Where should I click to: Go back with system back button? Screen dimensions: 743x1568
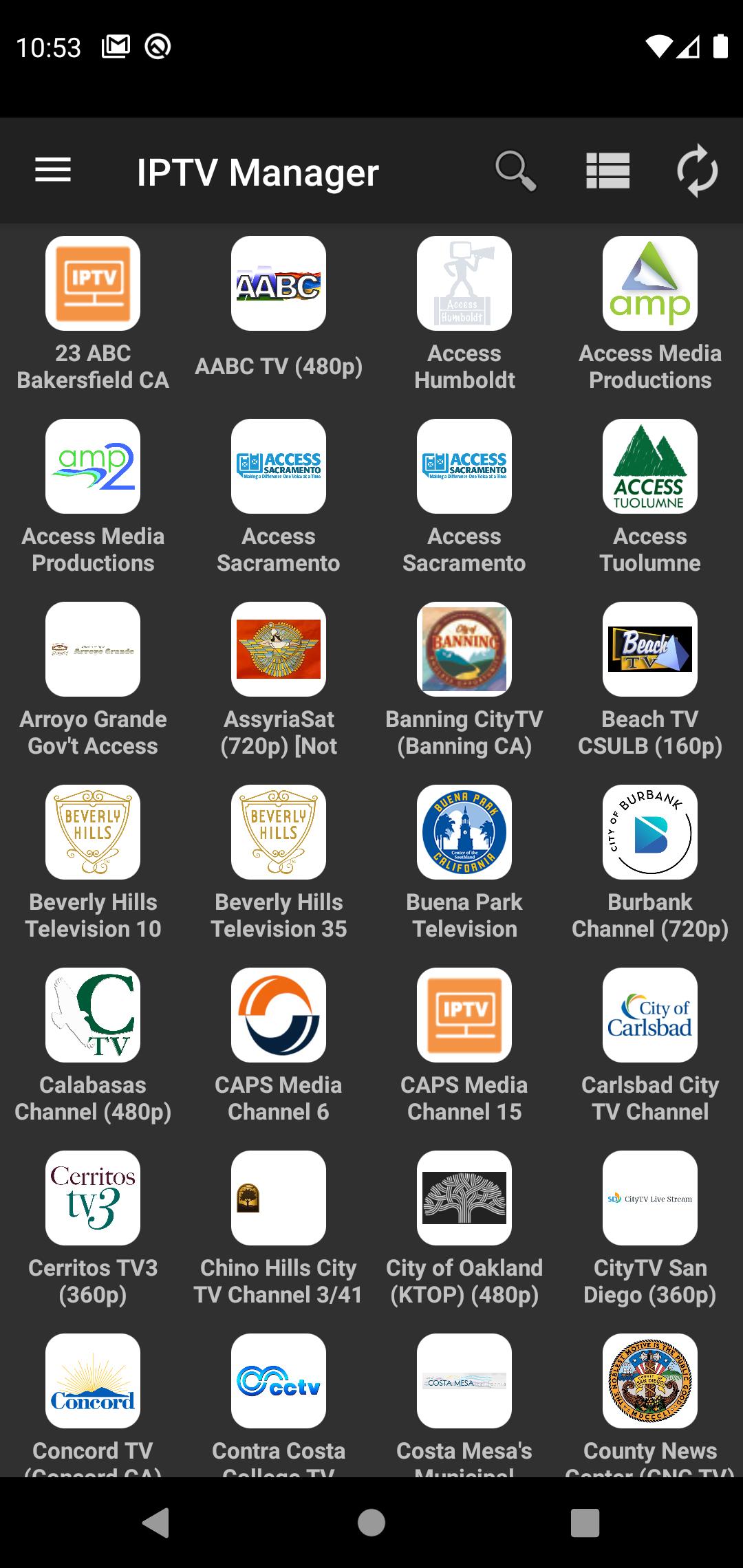pos(156,1522)
